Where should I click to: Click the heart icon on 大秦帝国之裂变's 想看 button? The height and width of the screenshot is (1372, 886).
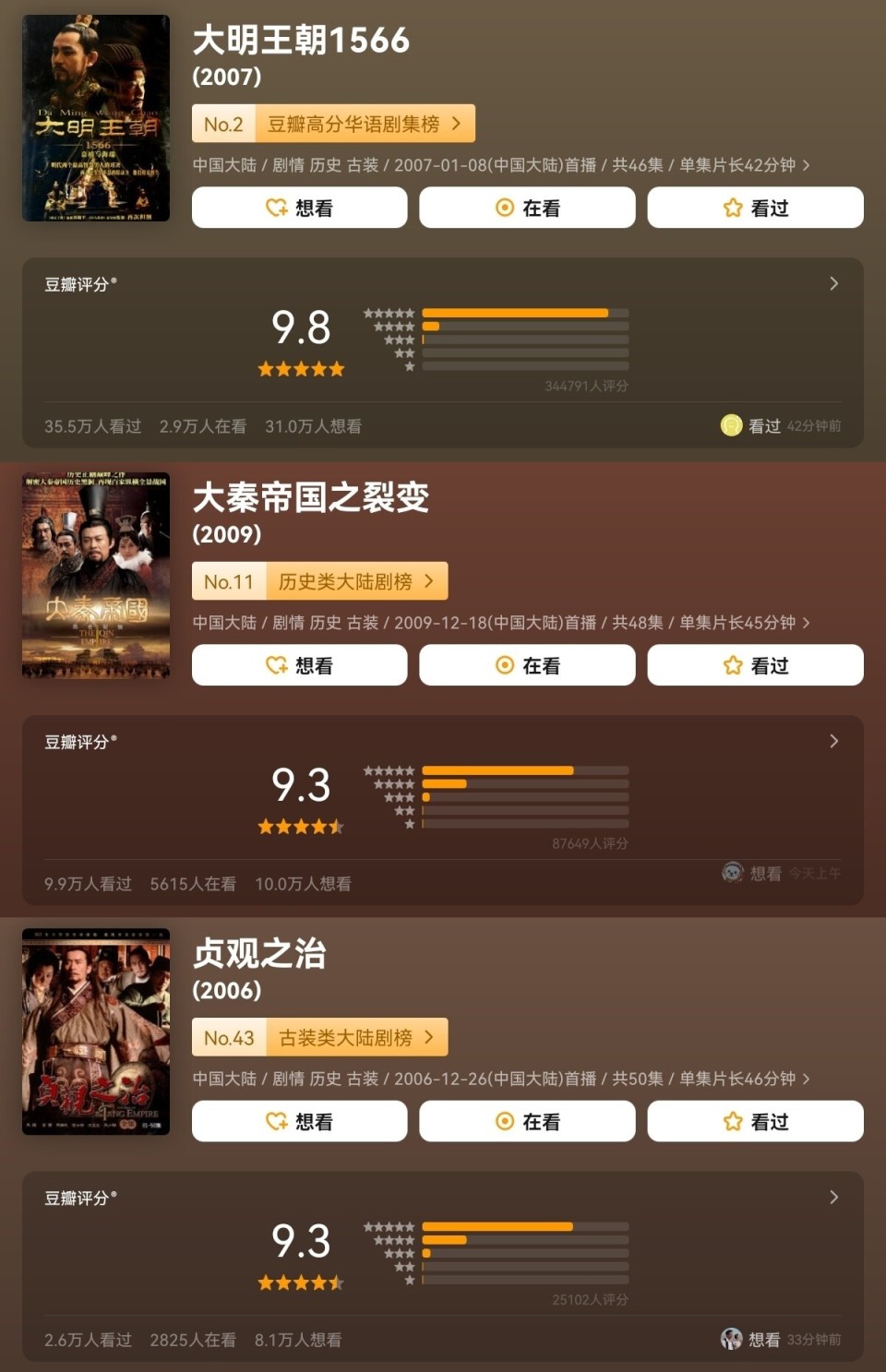tap(274, 665)
